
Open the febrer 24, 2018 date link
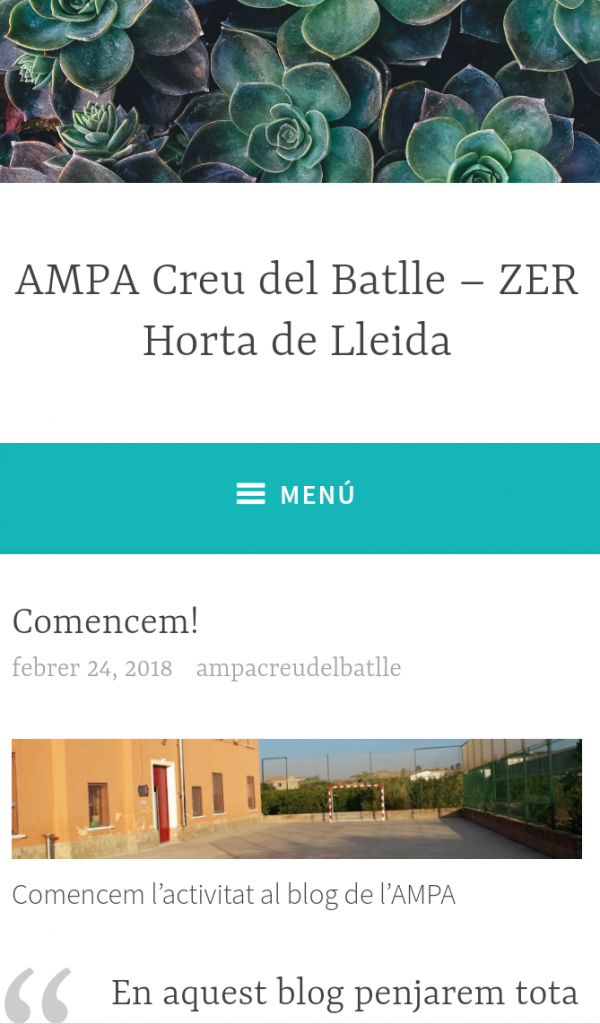(92, 668)
